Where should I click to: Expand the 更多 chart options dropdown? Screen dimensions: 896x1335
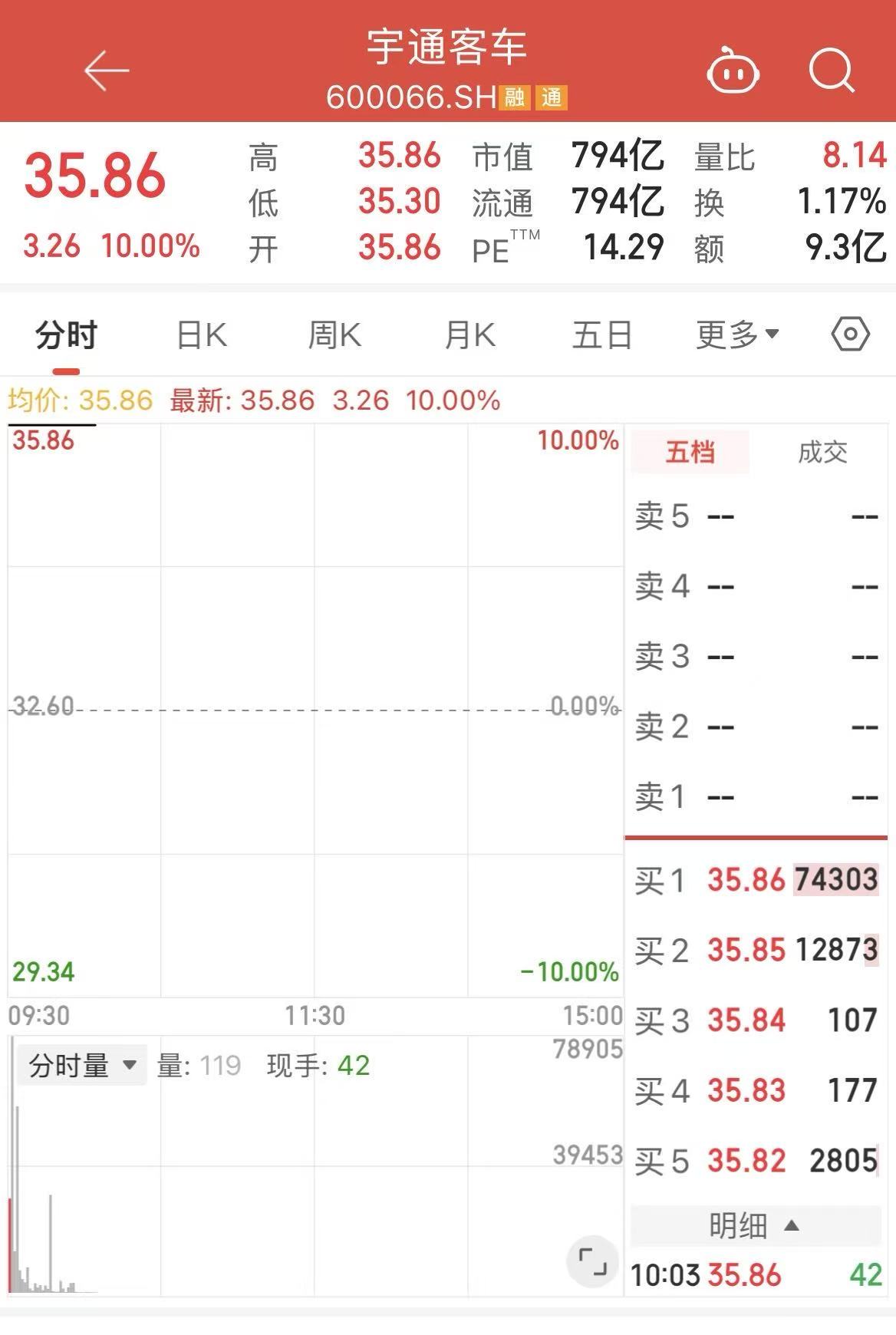coord(737,335)
